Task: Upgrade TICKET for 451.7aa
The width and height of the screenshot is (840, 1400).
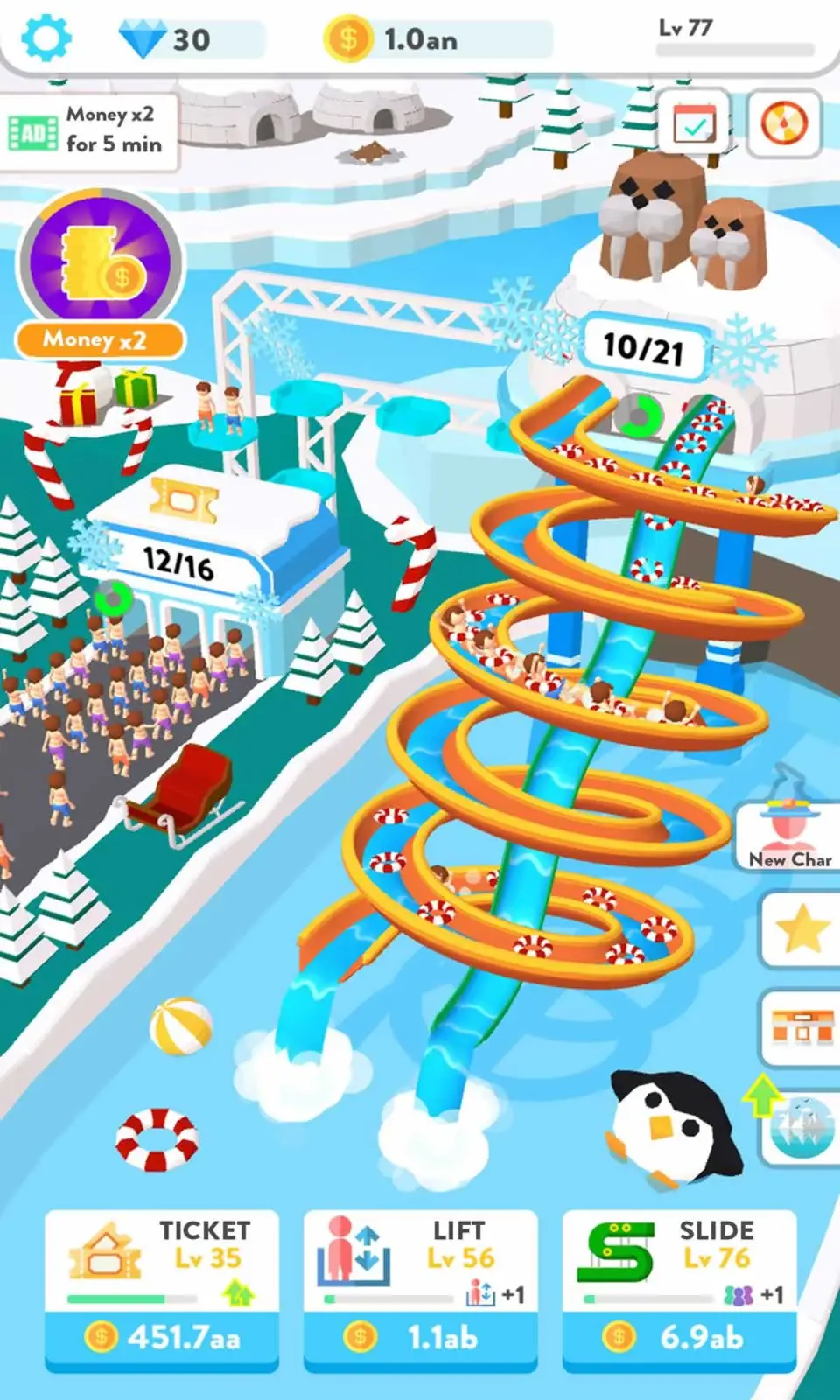Action: [162, 1336]
